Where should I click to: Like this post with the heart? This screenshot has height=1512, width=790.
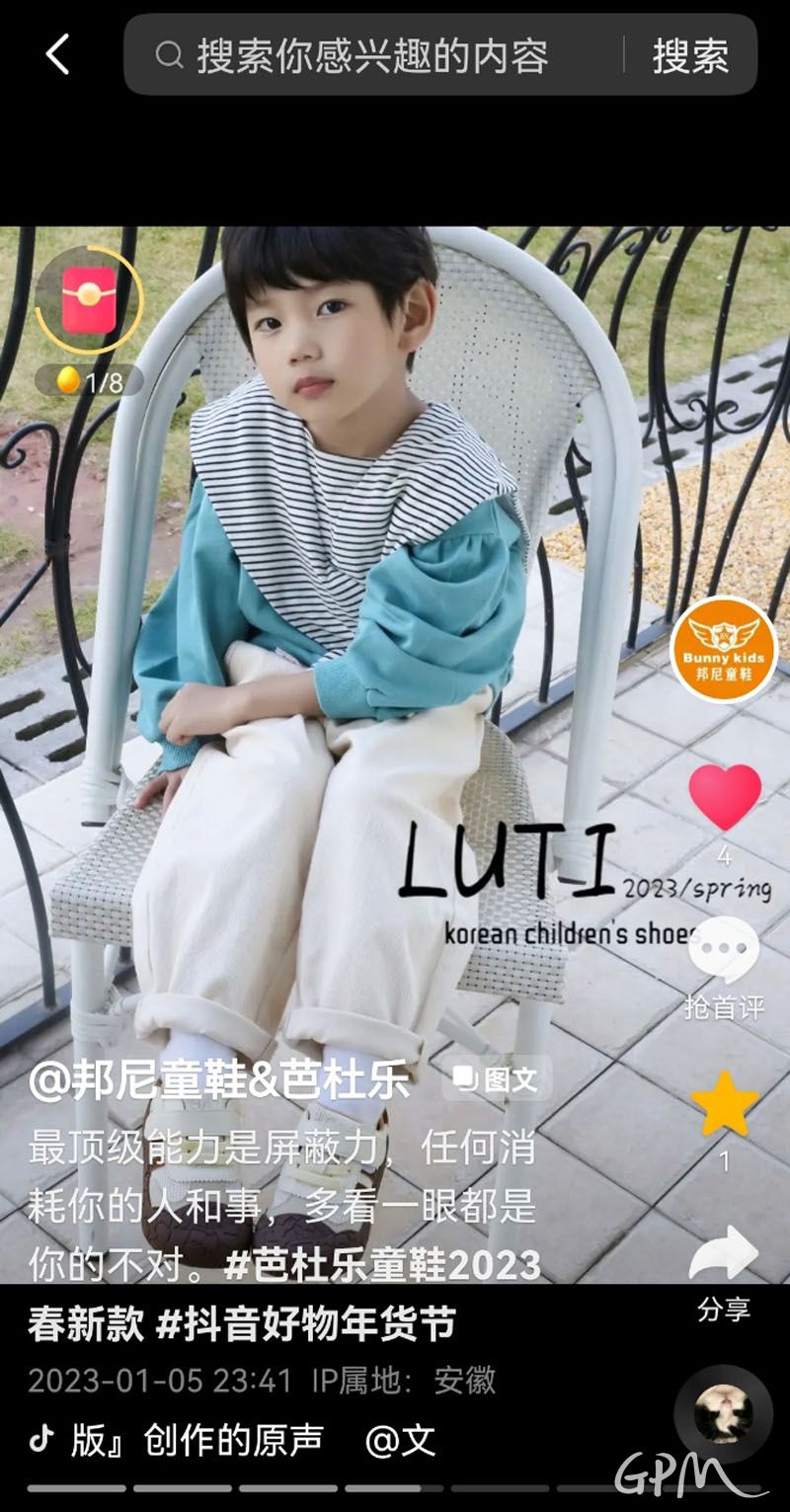click(725, 796)
